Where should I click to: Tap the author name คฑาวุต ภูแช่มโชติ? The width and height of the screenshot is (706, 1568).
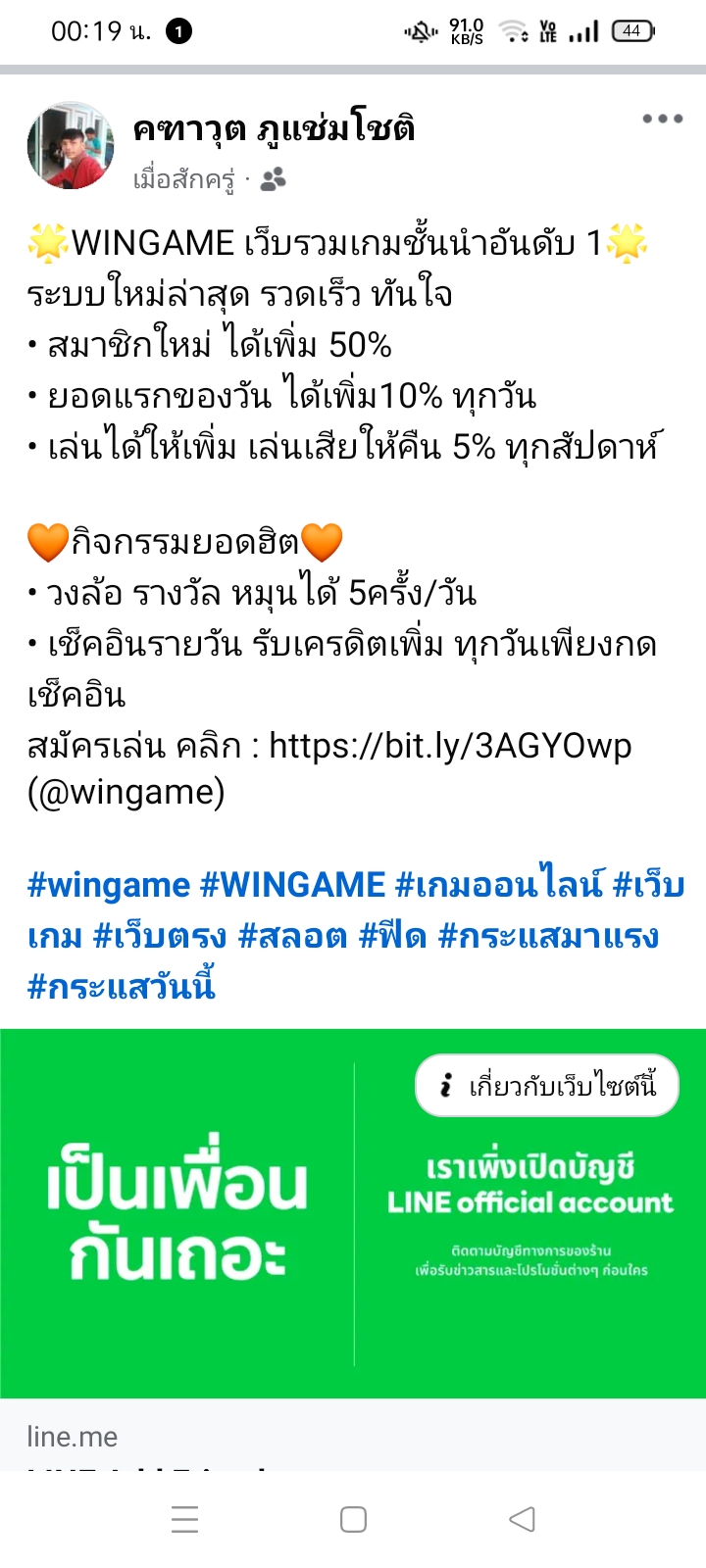click(x=275, y=128)
